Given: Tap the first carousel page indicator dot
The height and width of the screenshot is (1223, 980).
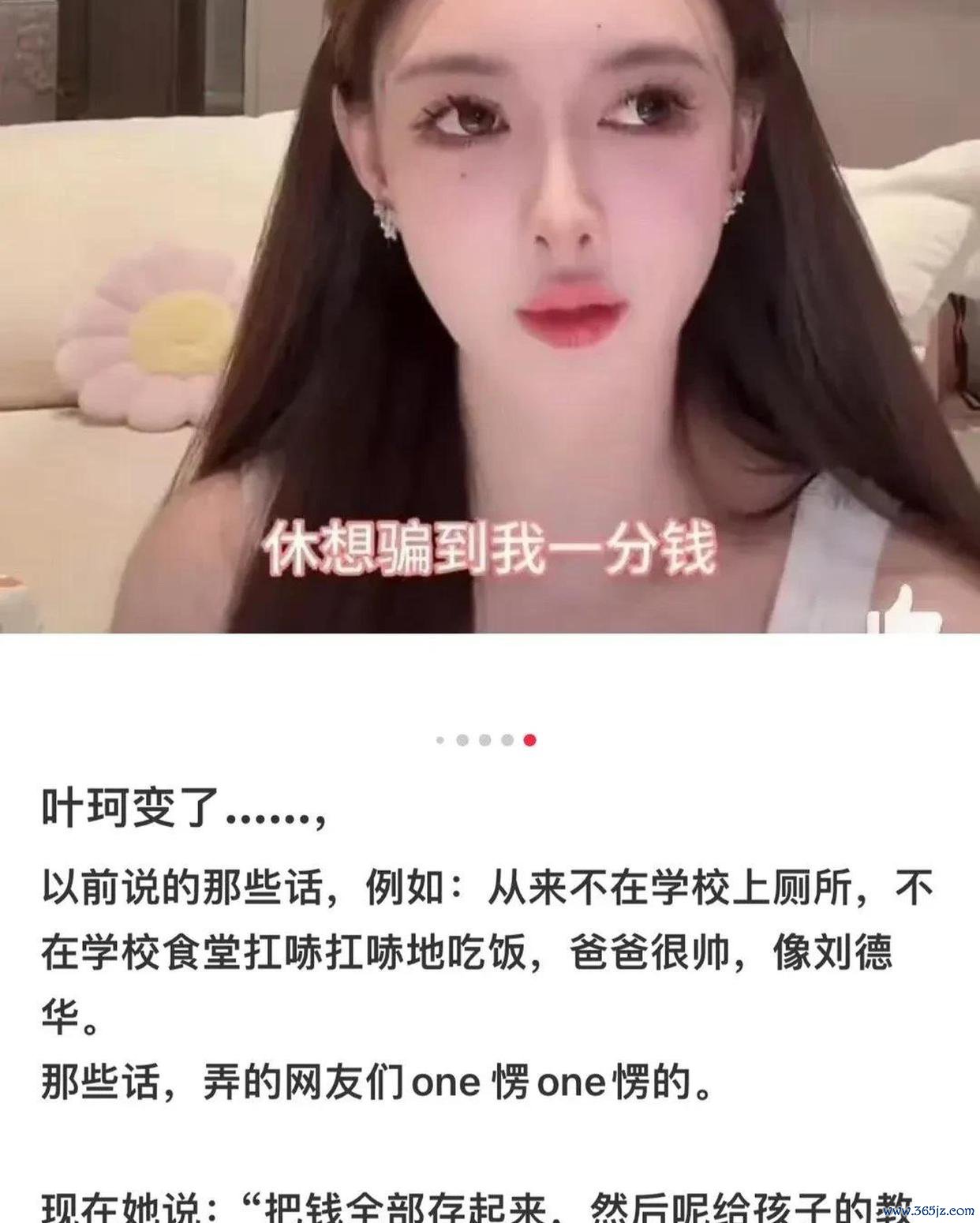Looking at the screenshot, I should 440,740.
